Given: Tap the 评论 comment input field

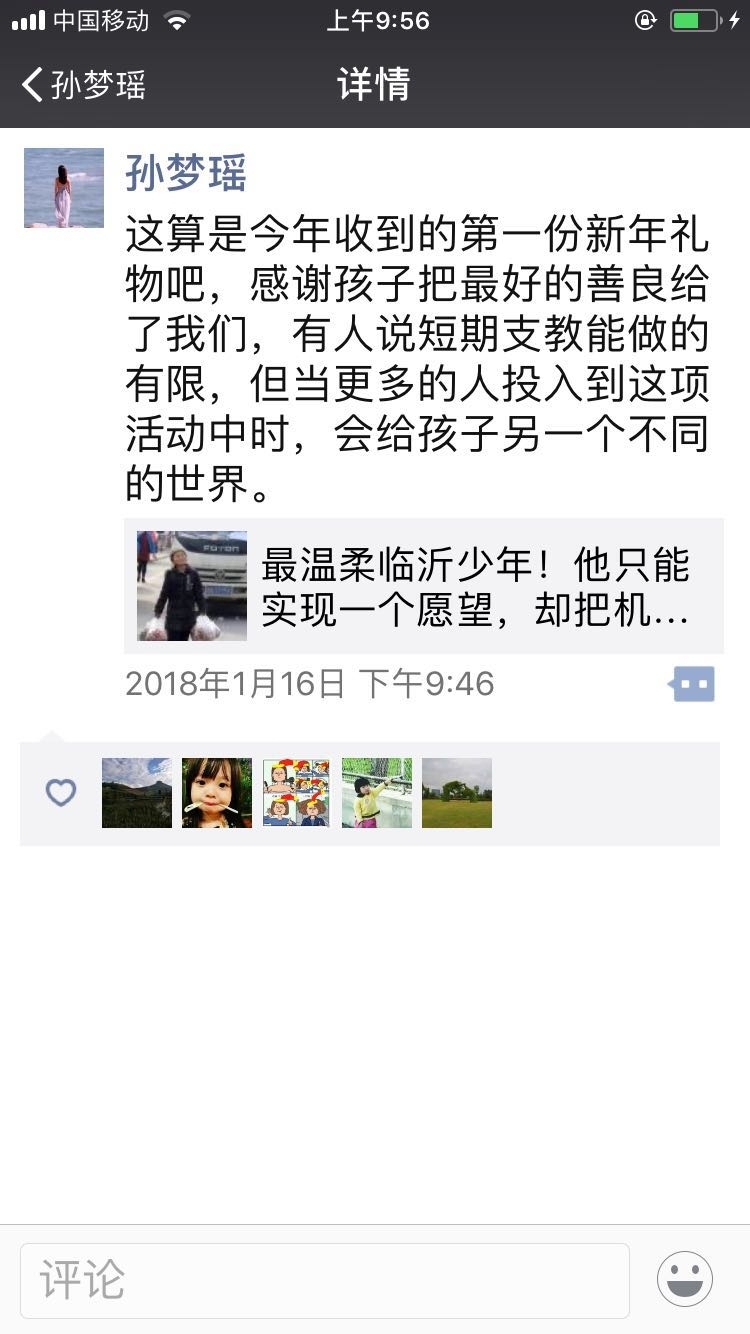Looking at the screenshot, I should click(325, 1280).
